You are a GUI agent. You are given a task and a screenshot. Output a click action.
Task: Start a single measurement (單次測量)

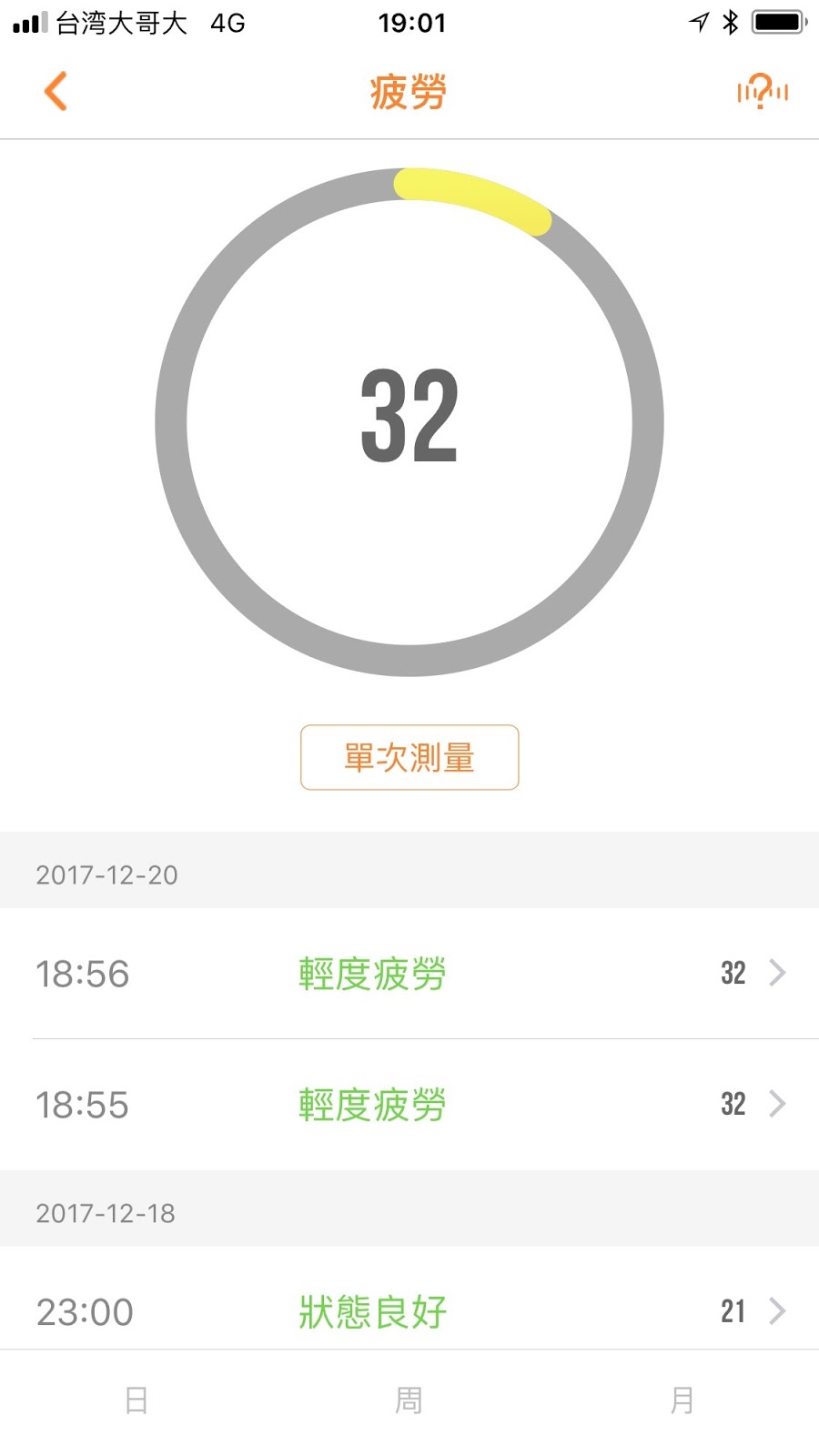pyautogui.click(x=409, y=757)
